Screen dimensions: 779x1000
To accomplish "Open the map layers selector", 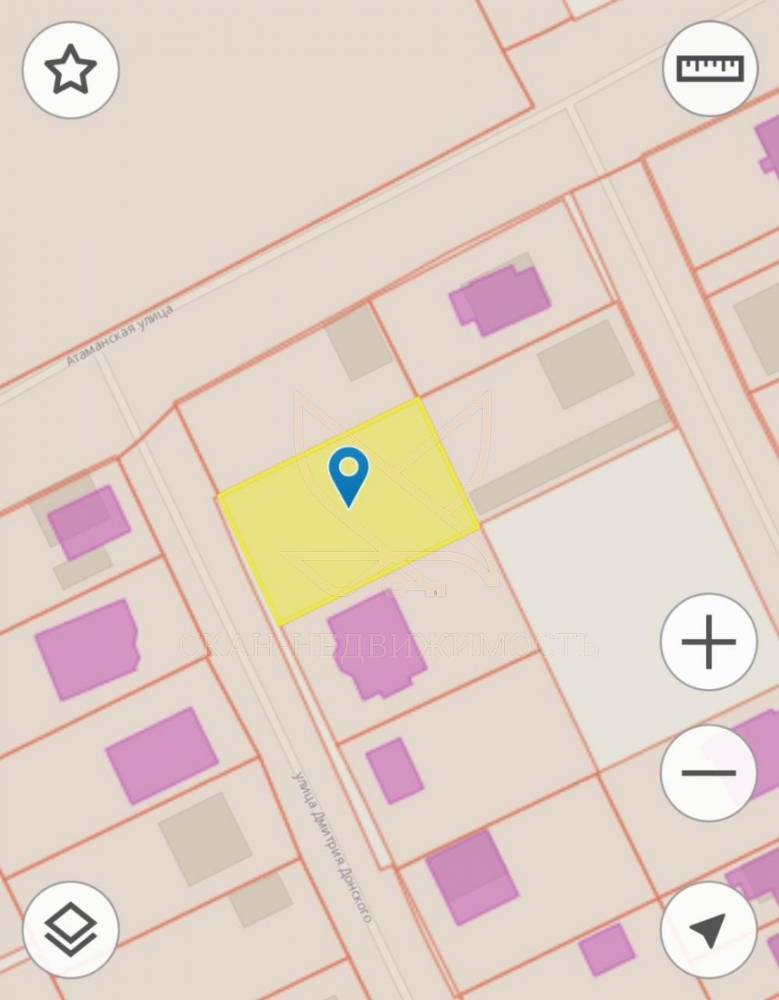I will (x=71, y=929).
